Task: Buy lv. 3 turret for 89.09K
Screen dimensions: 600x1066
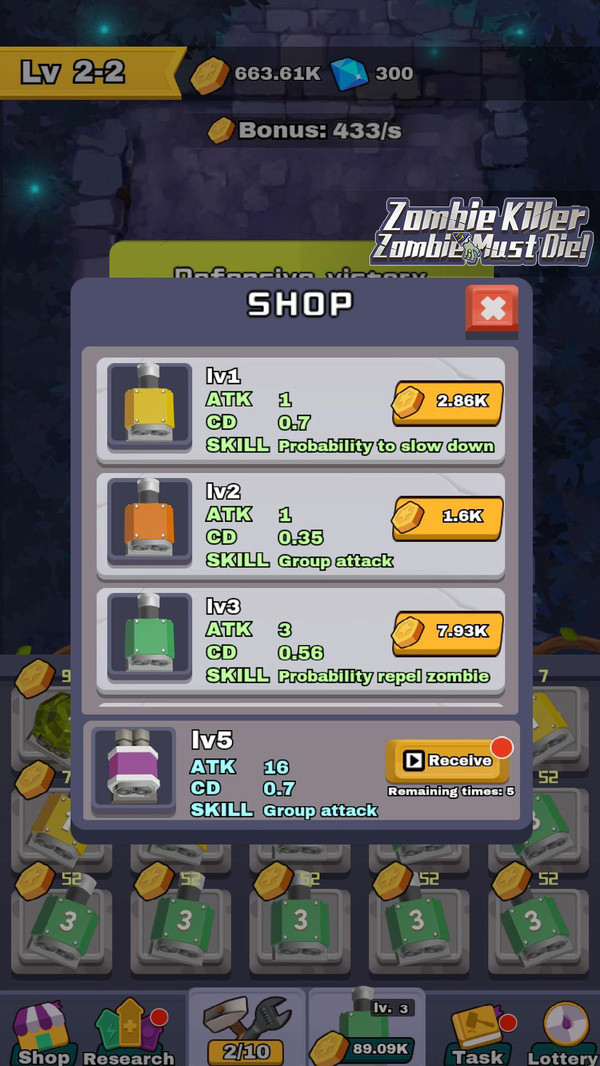Action: [366, 1030]
